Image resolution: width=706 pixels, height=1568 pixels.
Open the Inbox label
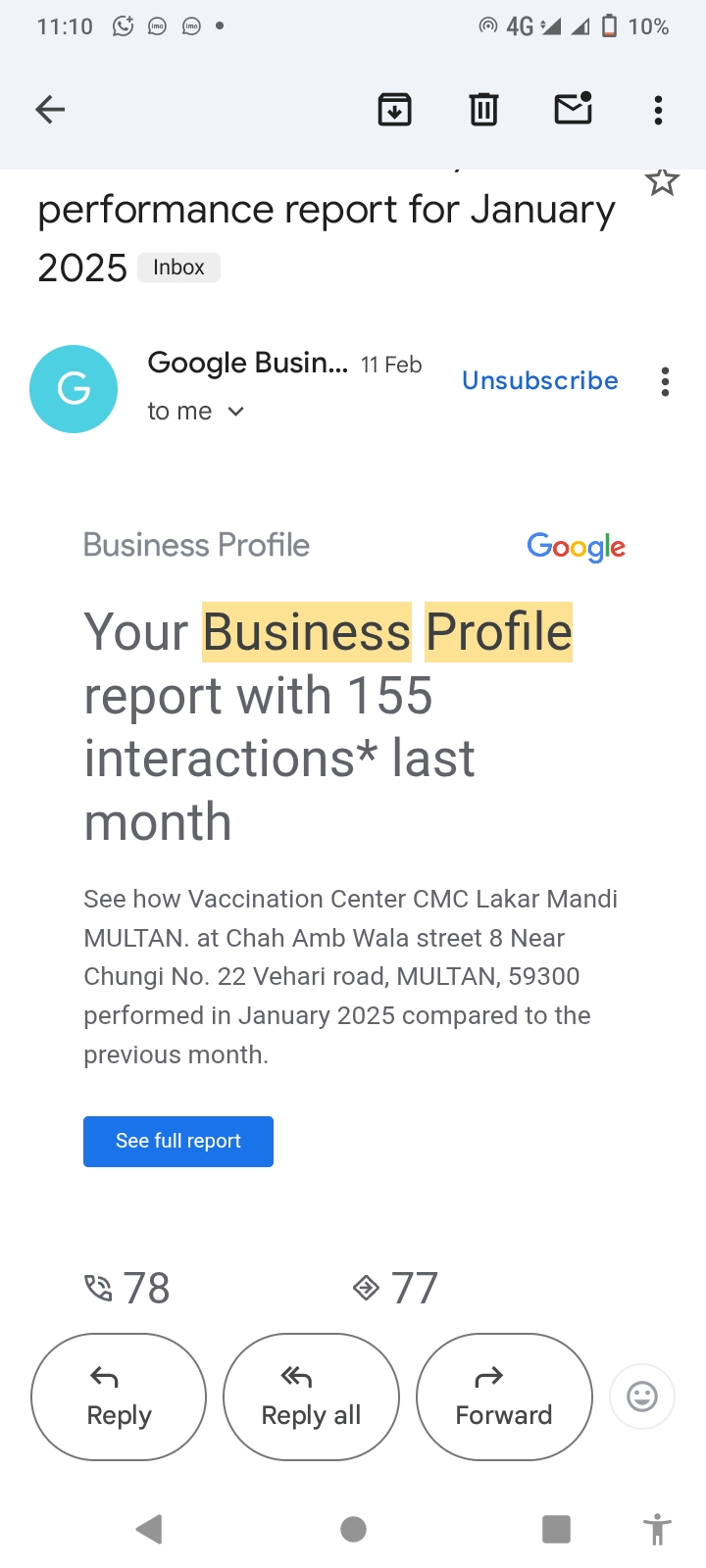pyautogui.click(x=178, y=268)
